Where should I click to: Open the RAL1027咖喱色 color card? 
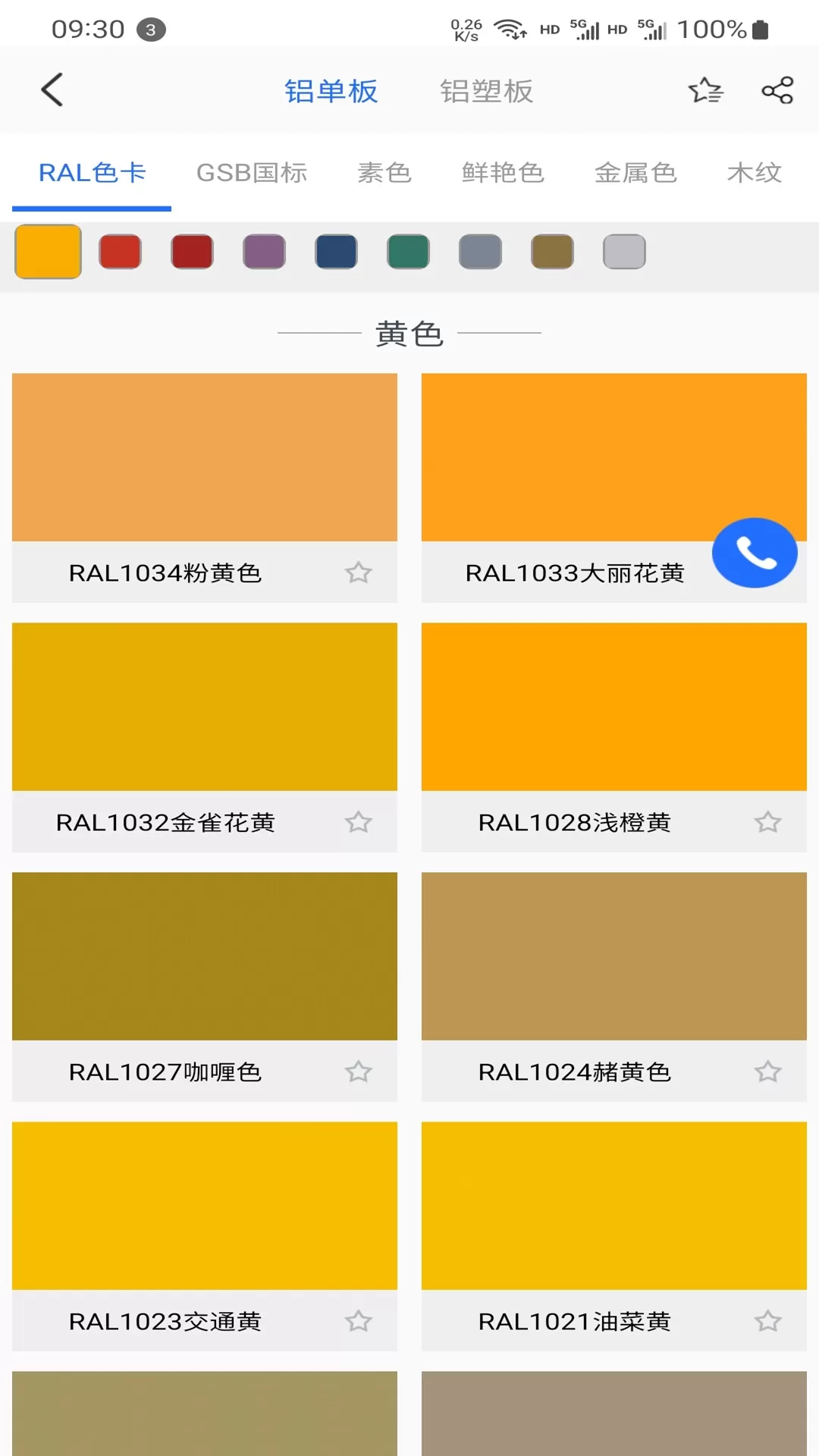pos(205,956)
